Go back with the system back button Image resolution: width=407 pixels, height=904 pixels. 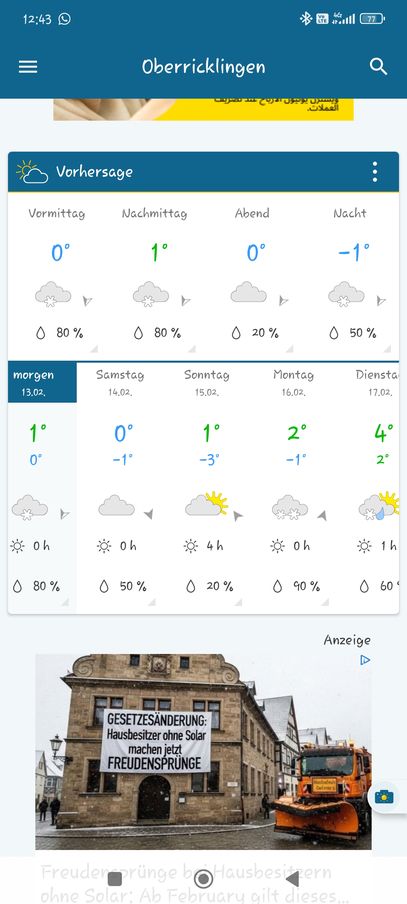[292, 879]
